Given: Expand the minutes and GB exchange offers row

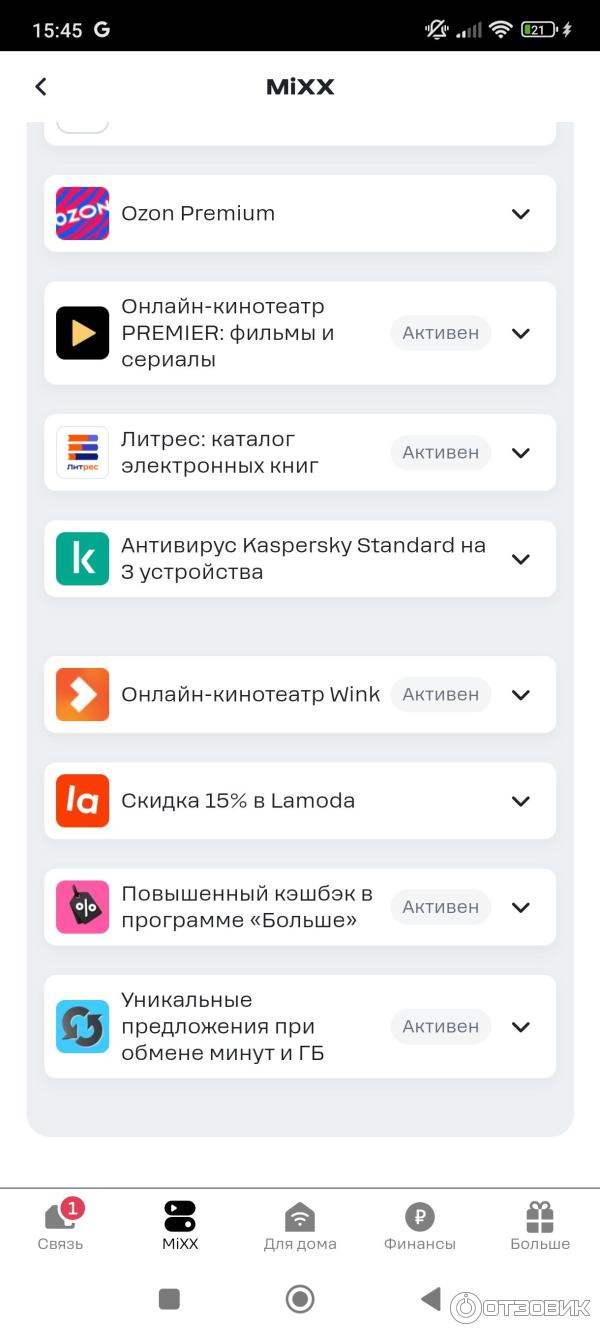Looking at the screenshot, I should 520,1027.
